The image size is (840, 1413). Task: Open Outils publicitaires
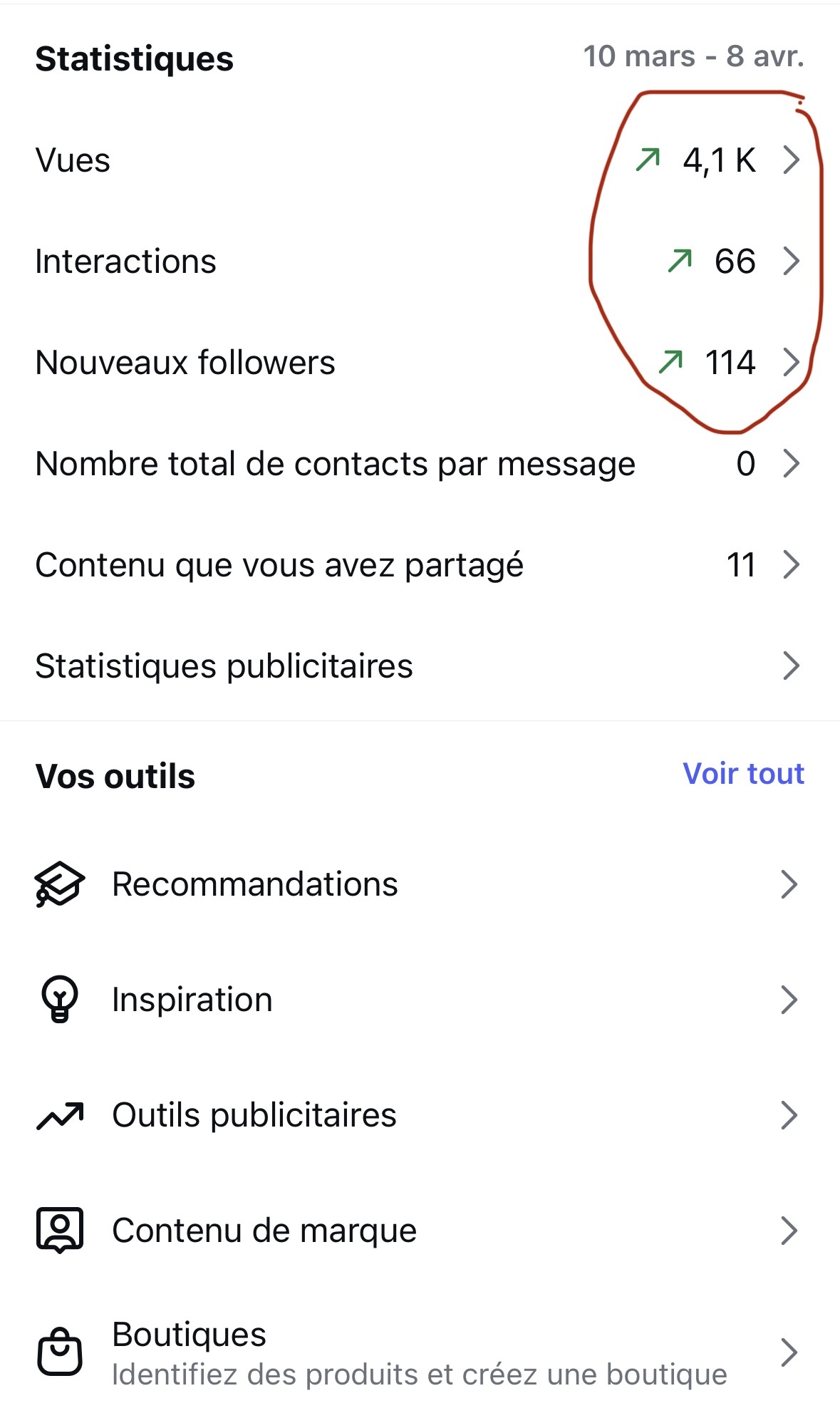tap(420, 1115)
